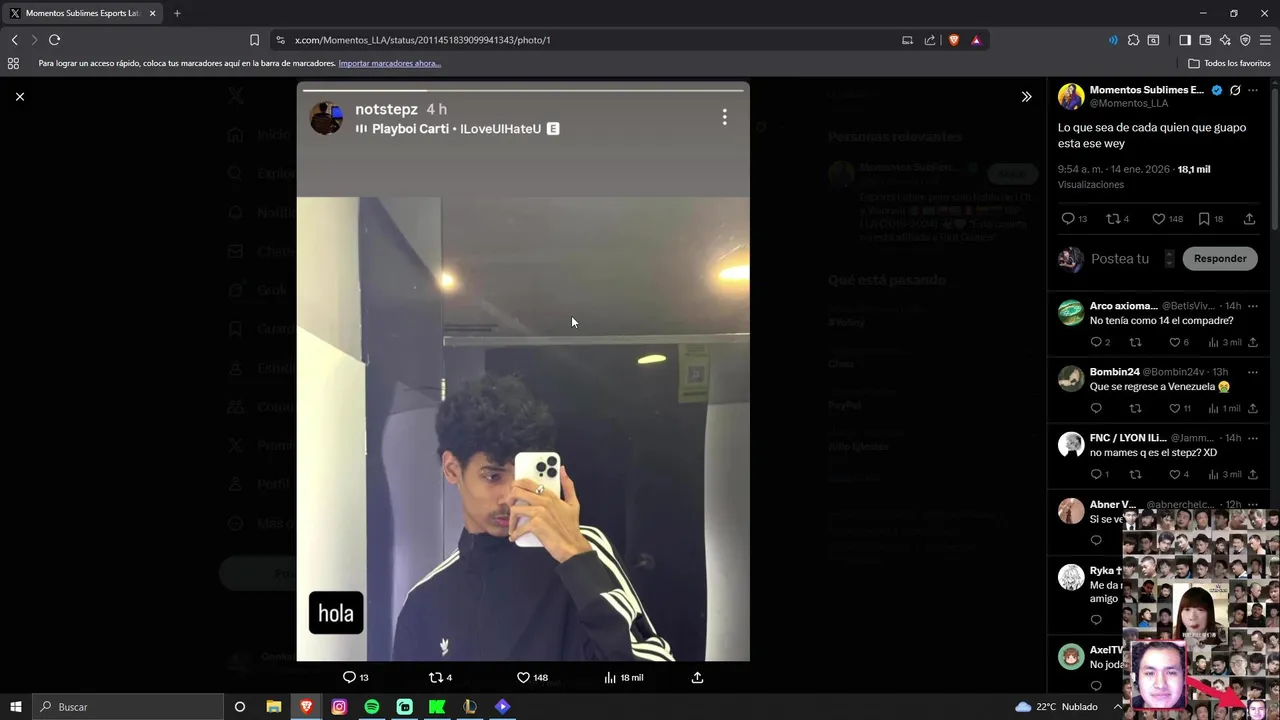The image size is (1280, 720).
Task: Reply to FNC / LYON comment
Action: [x=1096, y=474]
